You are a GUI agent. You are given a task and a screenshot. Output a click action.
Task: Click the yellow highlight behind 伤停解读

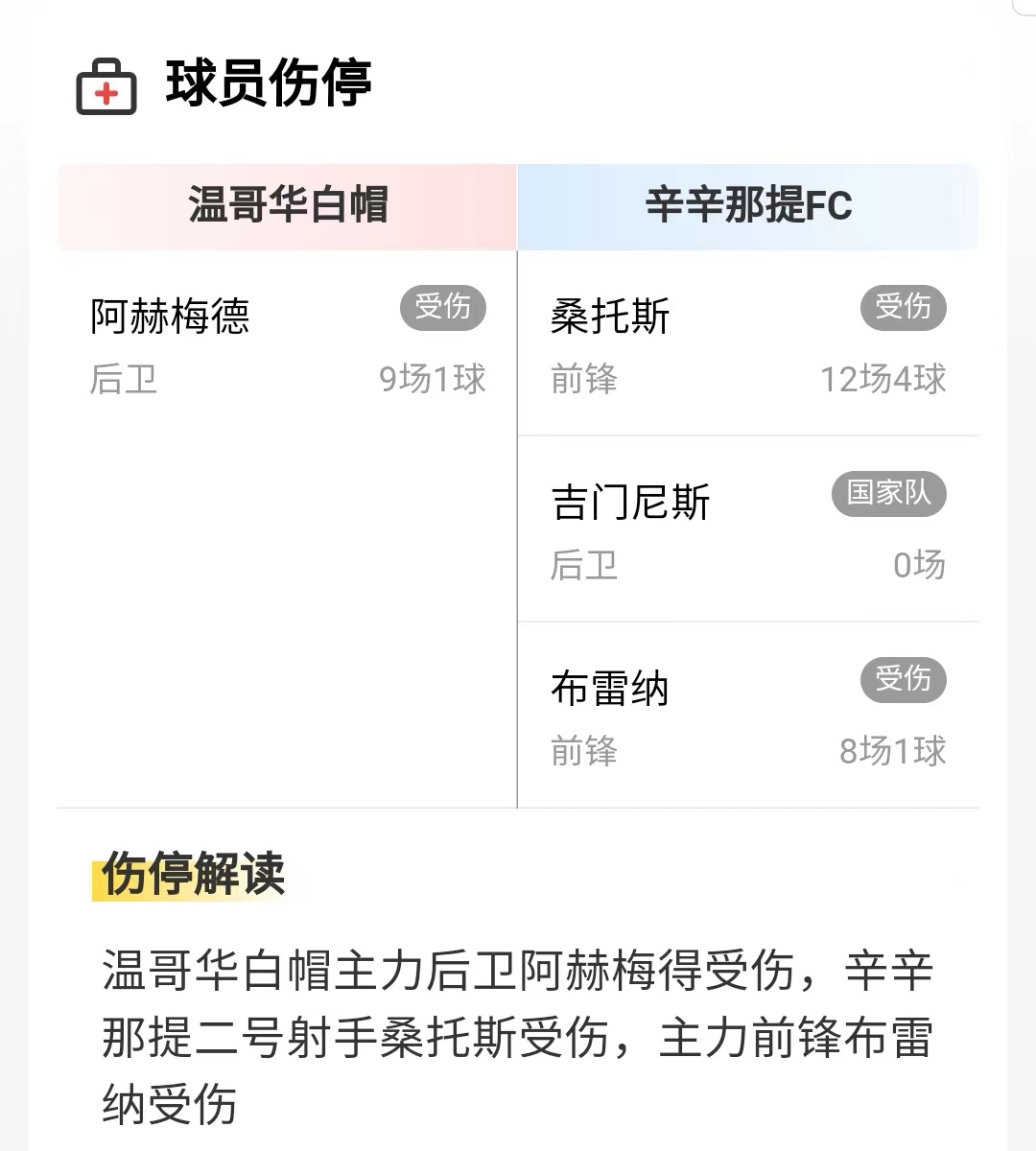pyautogui.click(x=189, y=876)
